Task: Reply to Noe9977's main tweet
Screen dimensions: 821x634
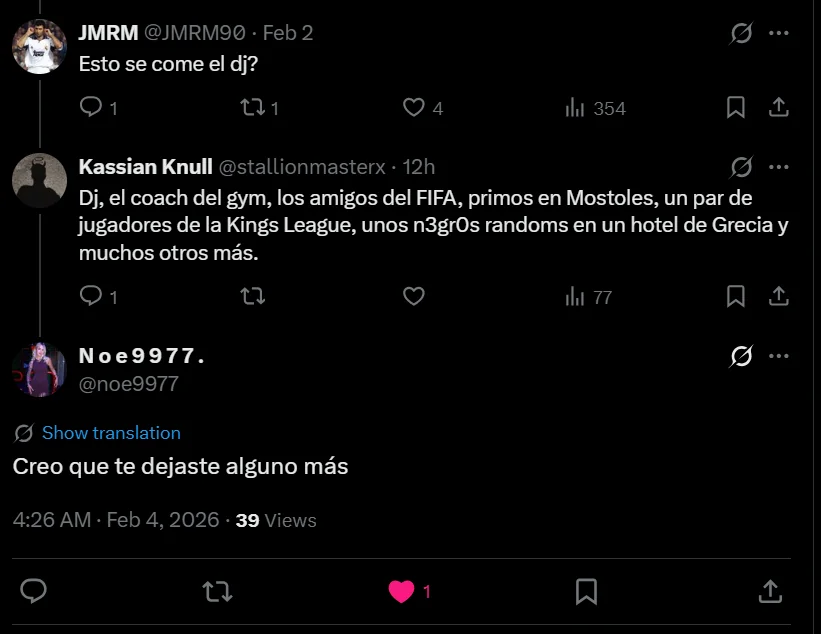Action: [x=34, y=591]
